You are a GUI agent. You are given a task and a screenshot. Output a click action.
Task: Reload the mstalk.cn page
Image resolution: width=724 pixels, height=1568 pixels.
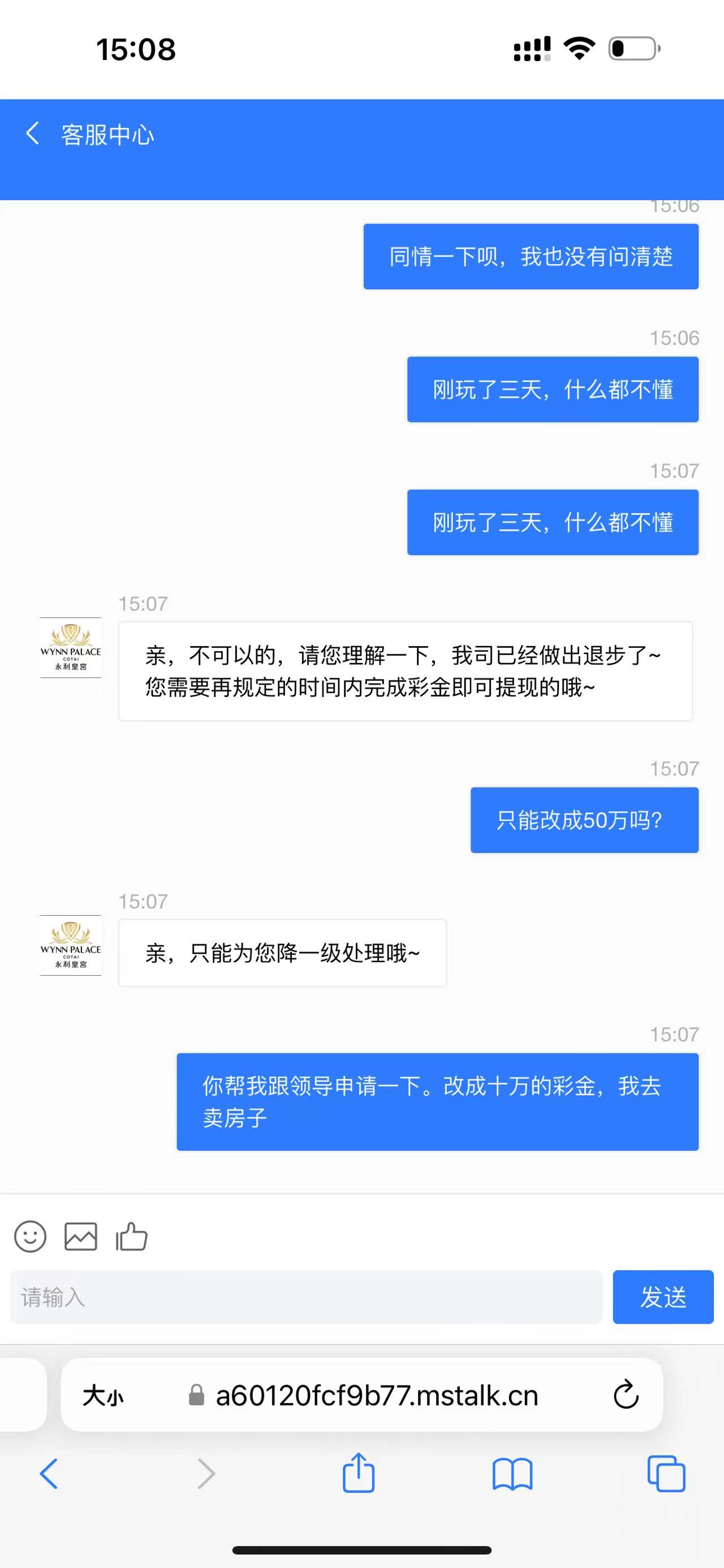click(x=626, y=1395)
